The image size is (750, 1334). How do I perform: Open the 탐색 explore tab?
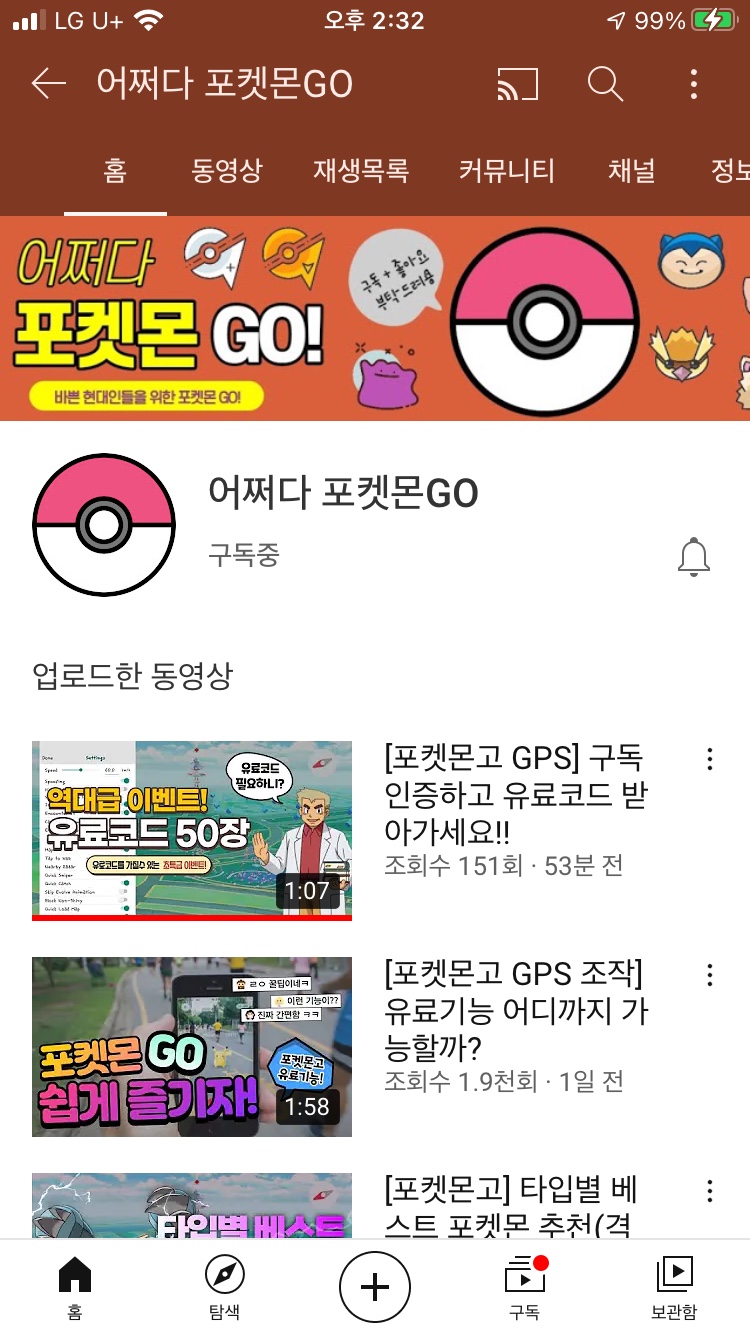pyautogui.click(x=224, y=1288)
